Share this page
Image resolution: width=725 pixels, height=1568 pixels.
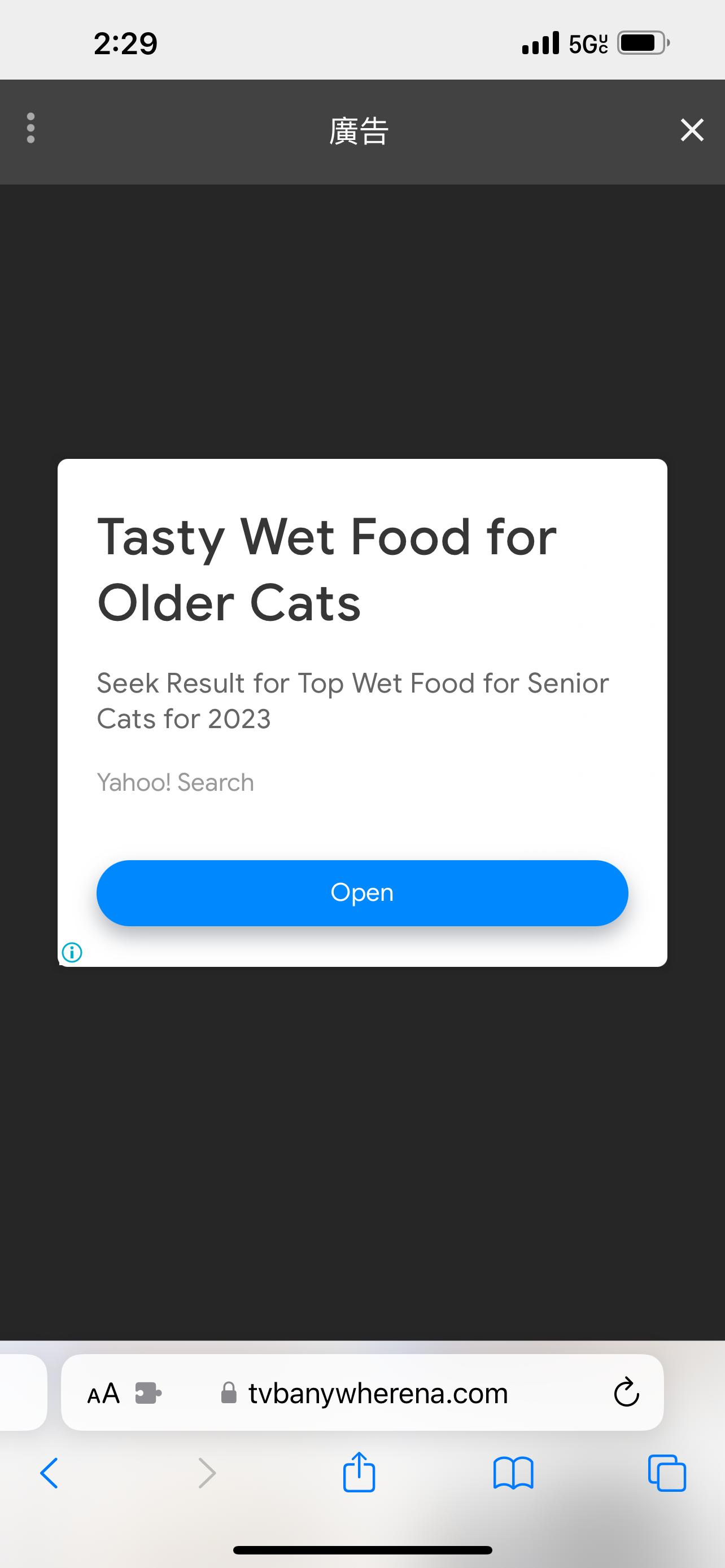(359, 1473)
